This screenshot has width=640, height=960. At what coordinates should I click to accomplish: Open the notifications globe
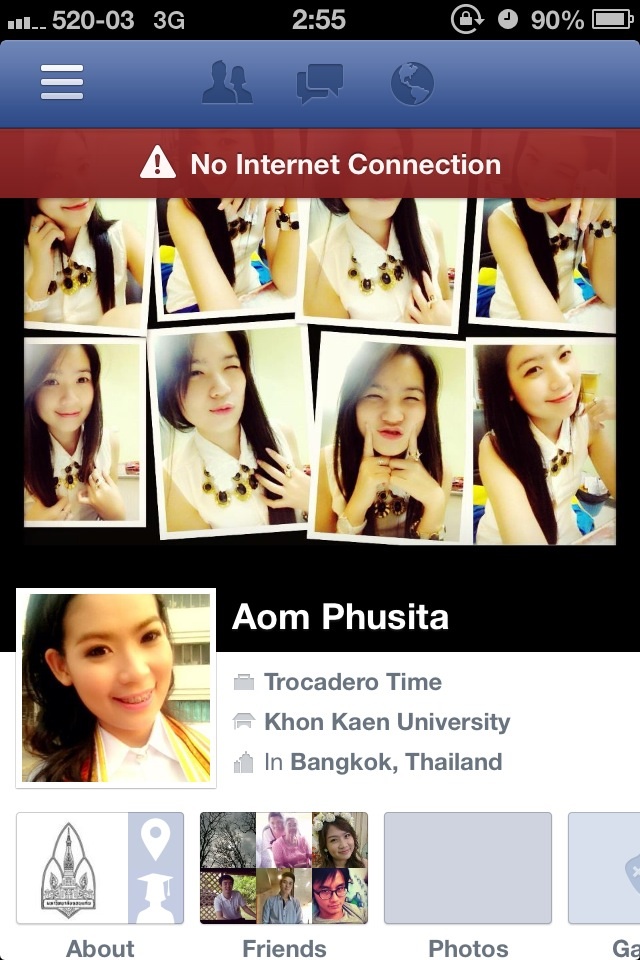tap(412, 83)
